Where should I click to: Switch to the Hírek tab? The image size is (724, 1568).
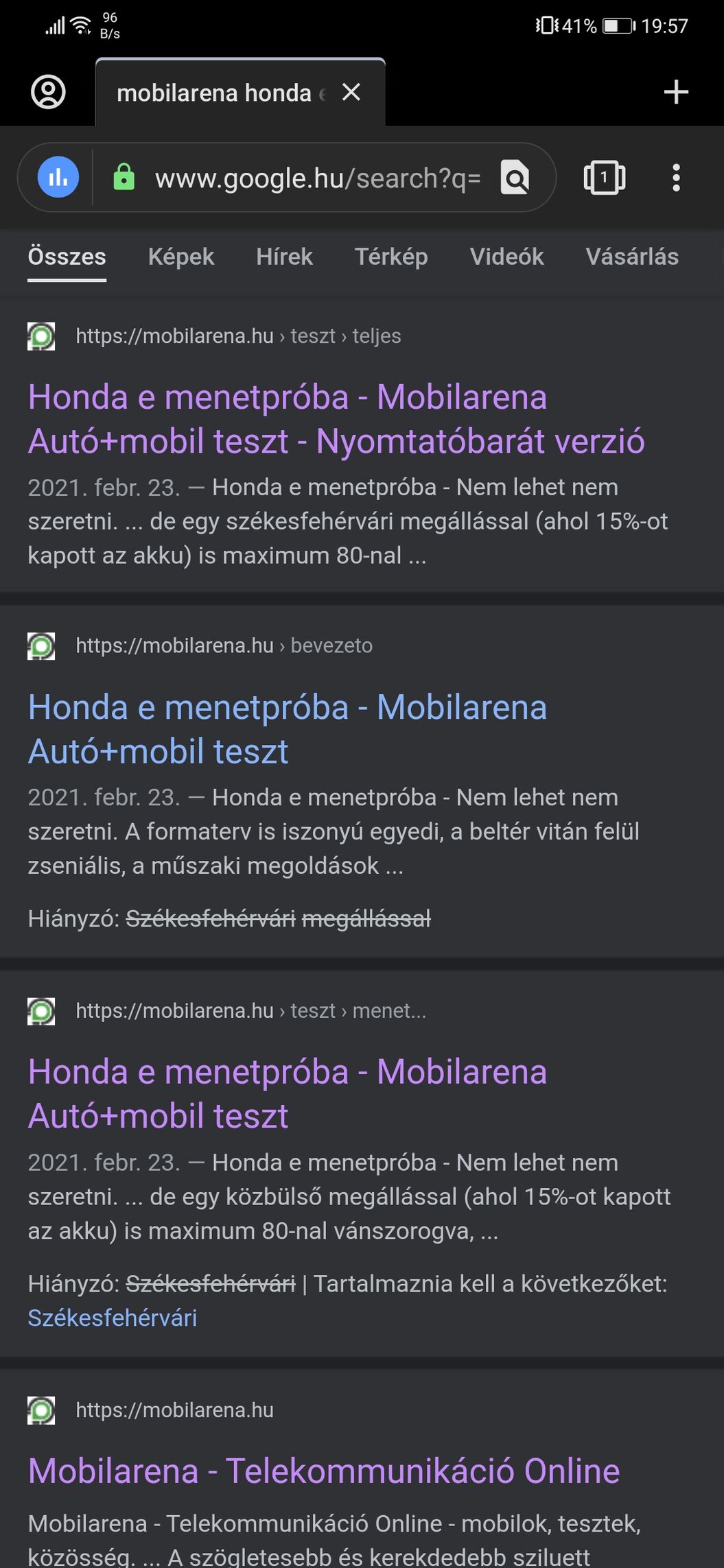(284, 257)
